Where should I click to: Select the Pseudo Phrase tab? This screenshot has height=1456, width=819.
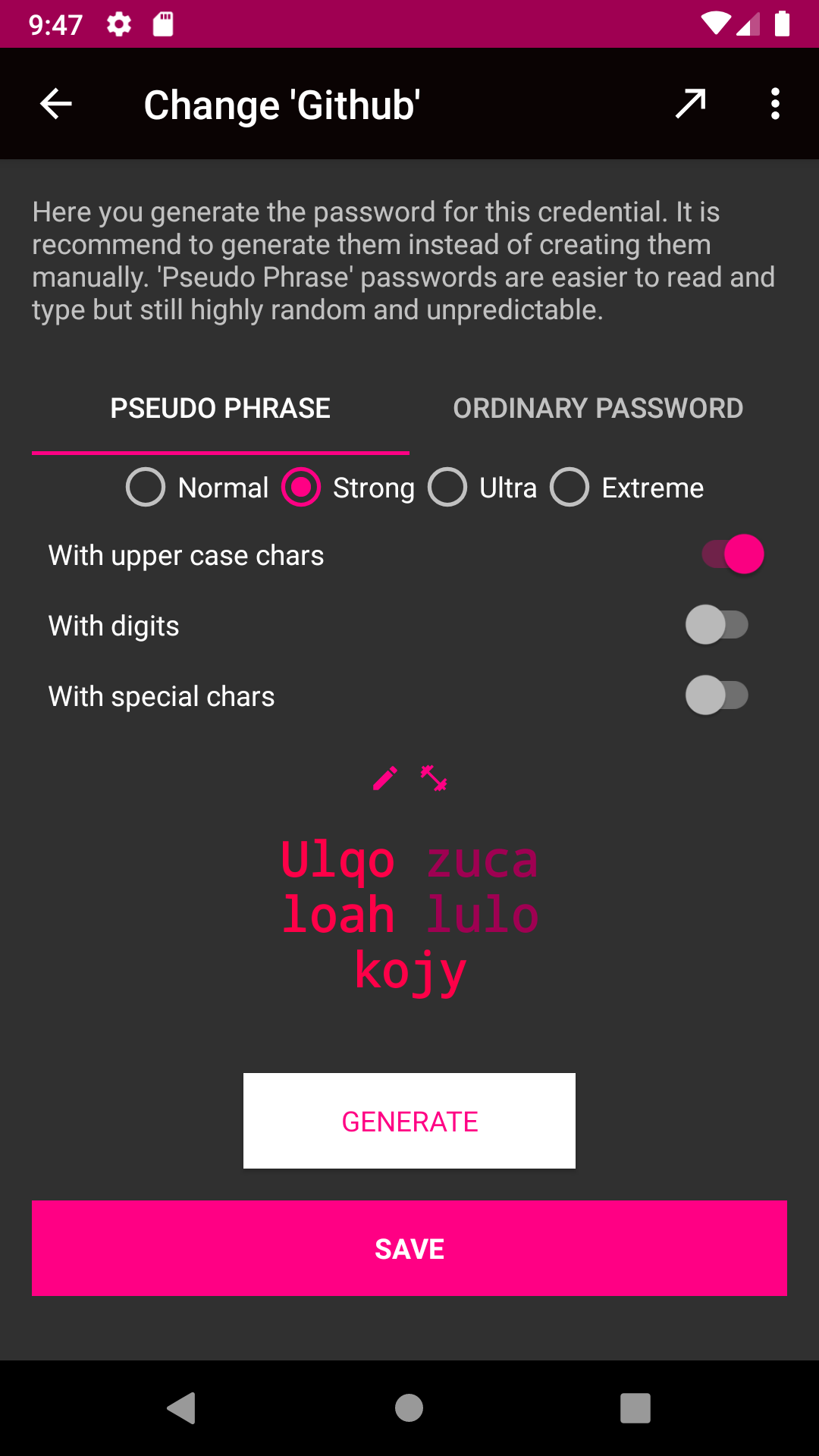(x=220, y=408)
